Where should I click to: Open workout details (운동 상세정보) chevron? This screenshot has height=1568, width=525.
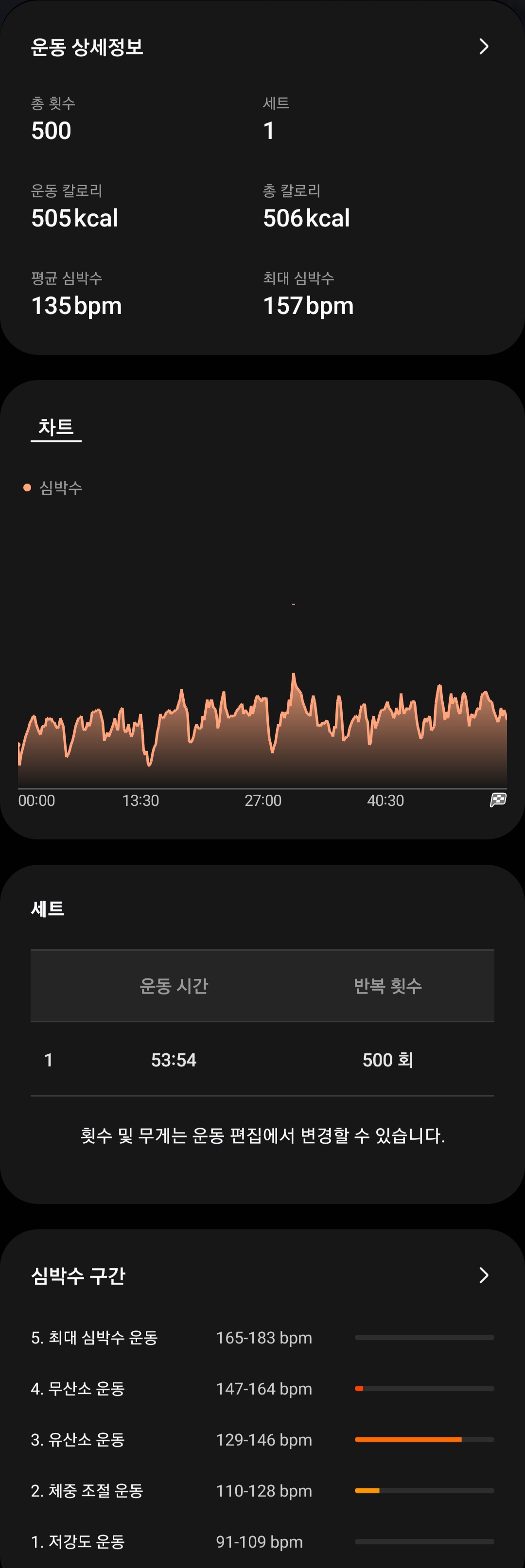point(484,47)
